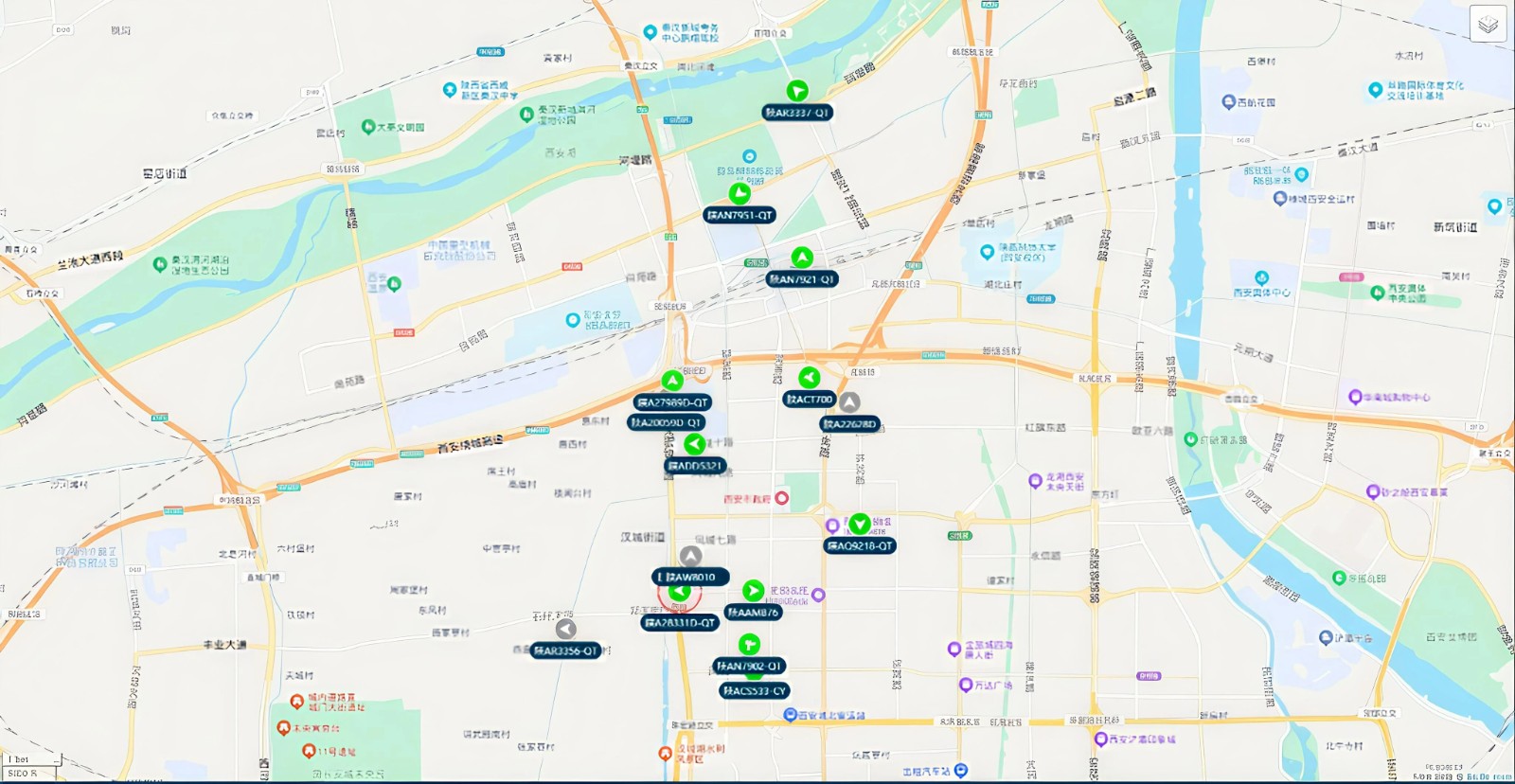
Task: Select vehicle marker 陕AAM876
Action: click(x=753, y=591)
